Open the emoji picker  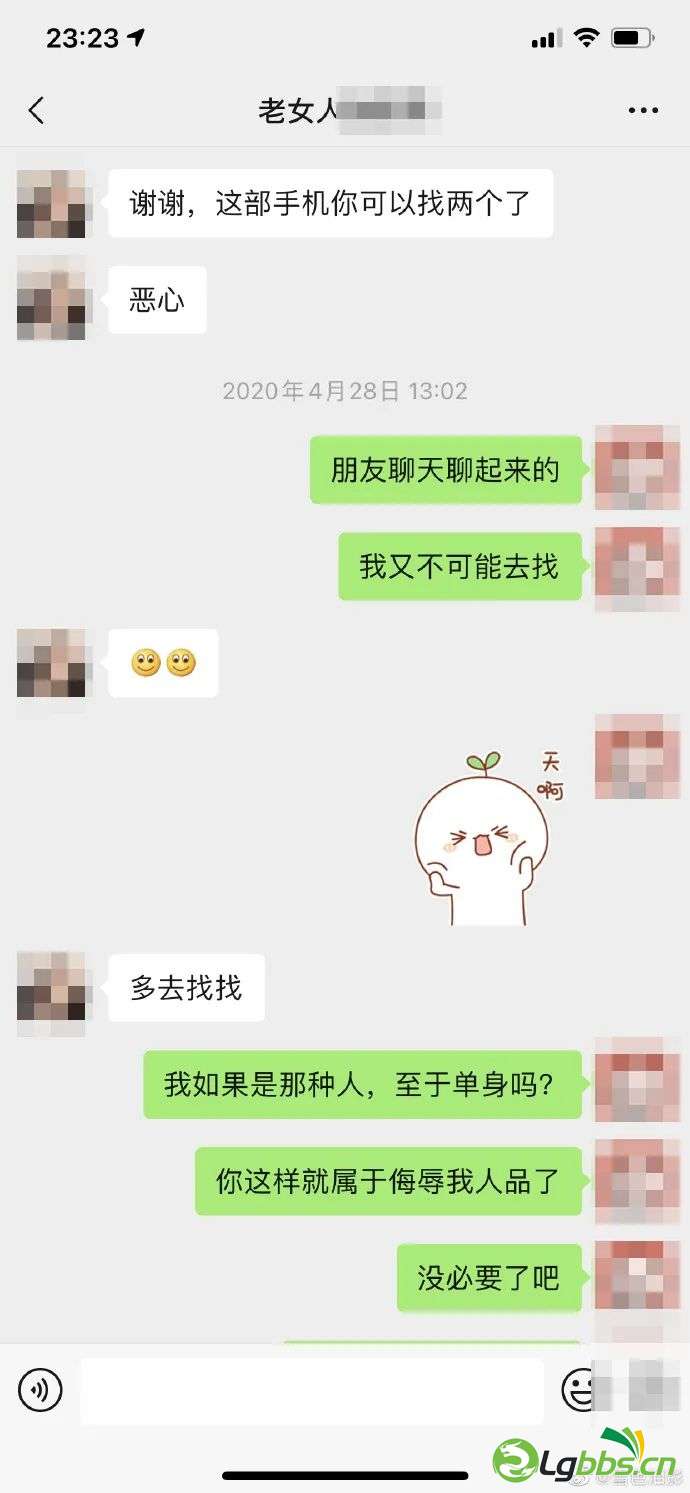(579, 1389)
